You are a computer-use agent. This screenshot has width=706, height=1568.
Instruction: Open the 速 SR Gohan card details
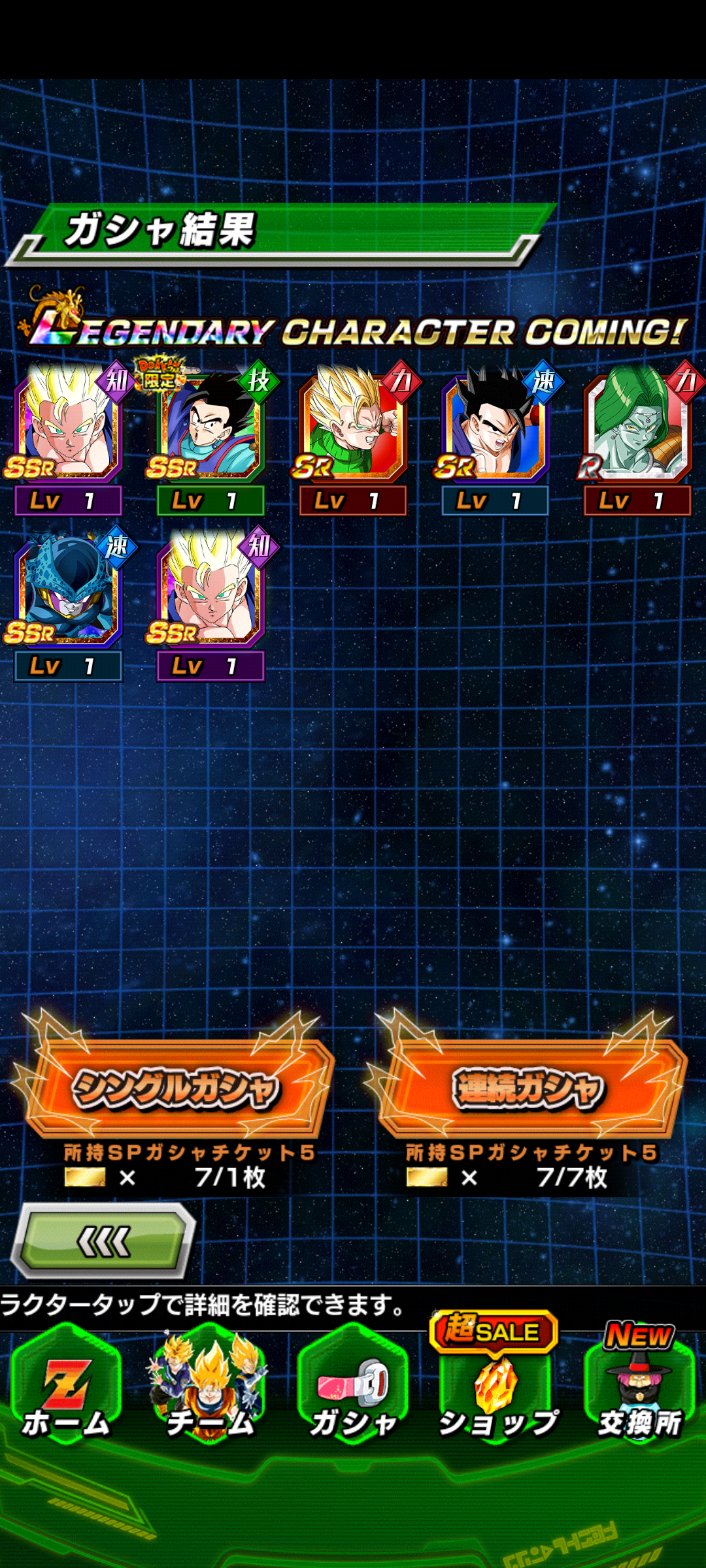(x=495, y=436)
